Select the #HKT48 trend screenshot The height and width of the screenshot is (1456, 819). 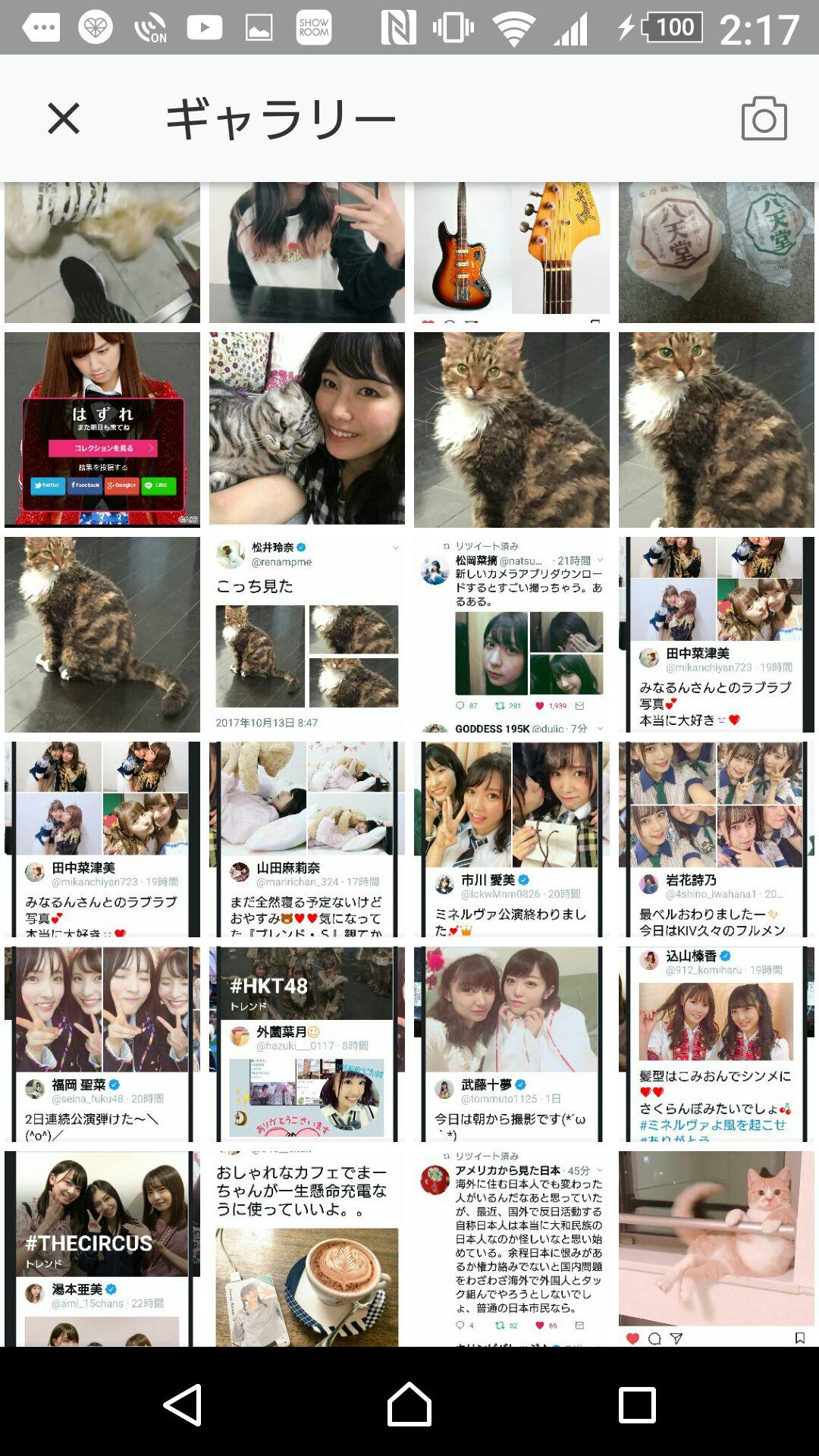(x=306, y=1043)
